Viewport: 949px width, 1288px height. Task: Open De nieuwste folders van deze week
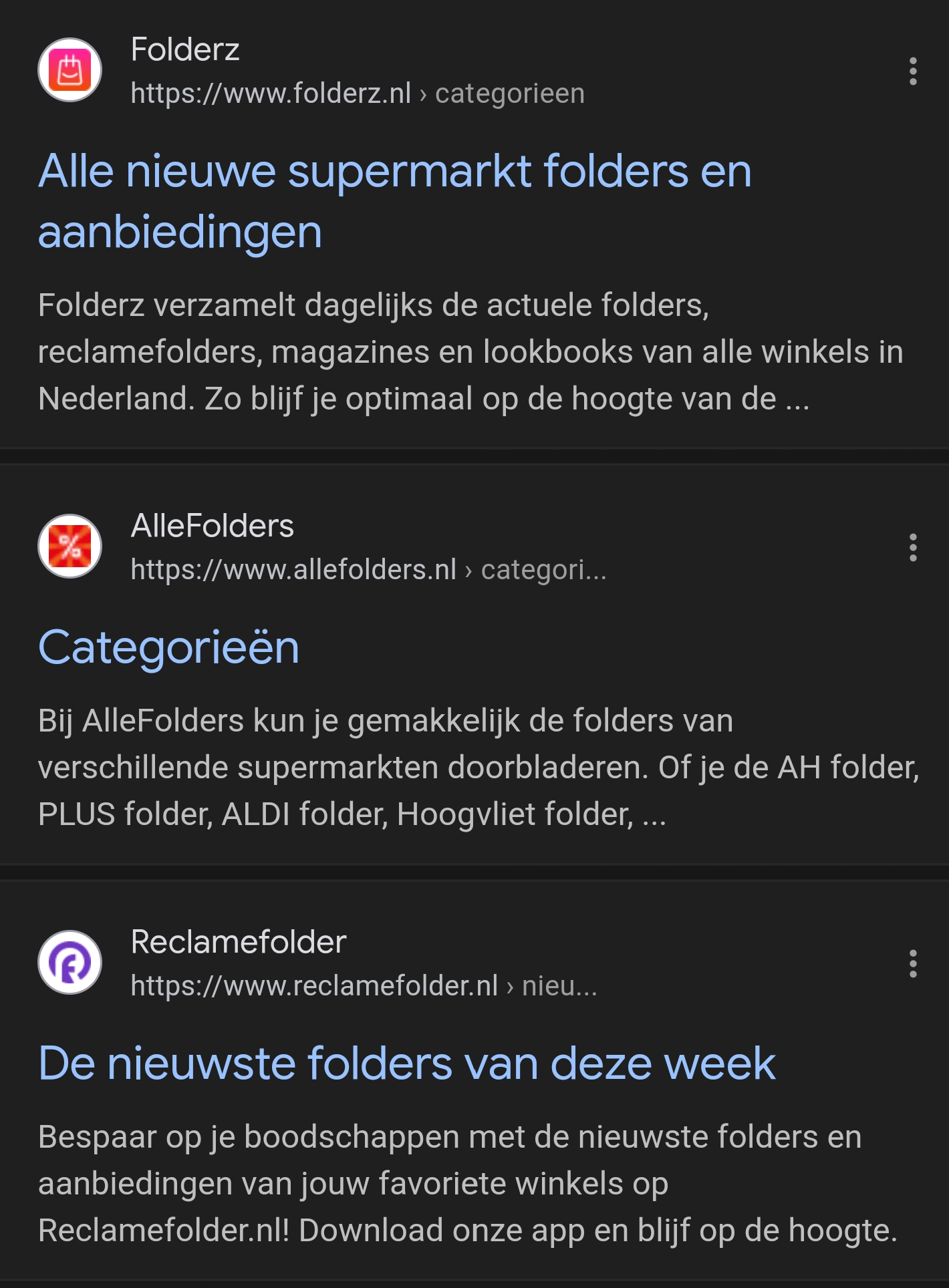point(406,1063)
